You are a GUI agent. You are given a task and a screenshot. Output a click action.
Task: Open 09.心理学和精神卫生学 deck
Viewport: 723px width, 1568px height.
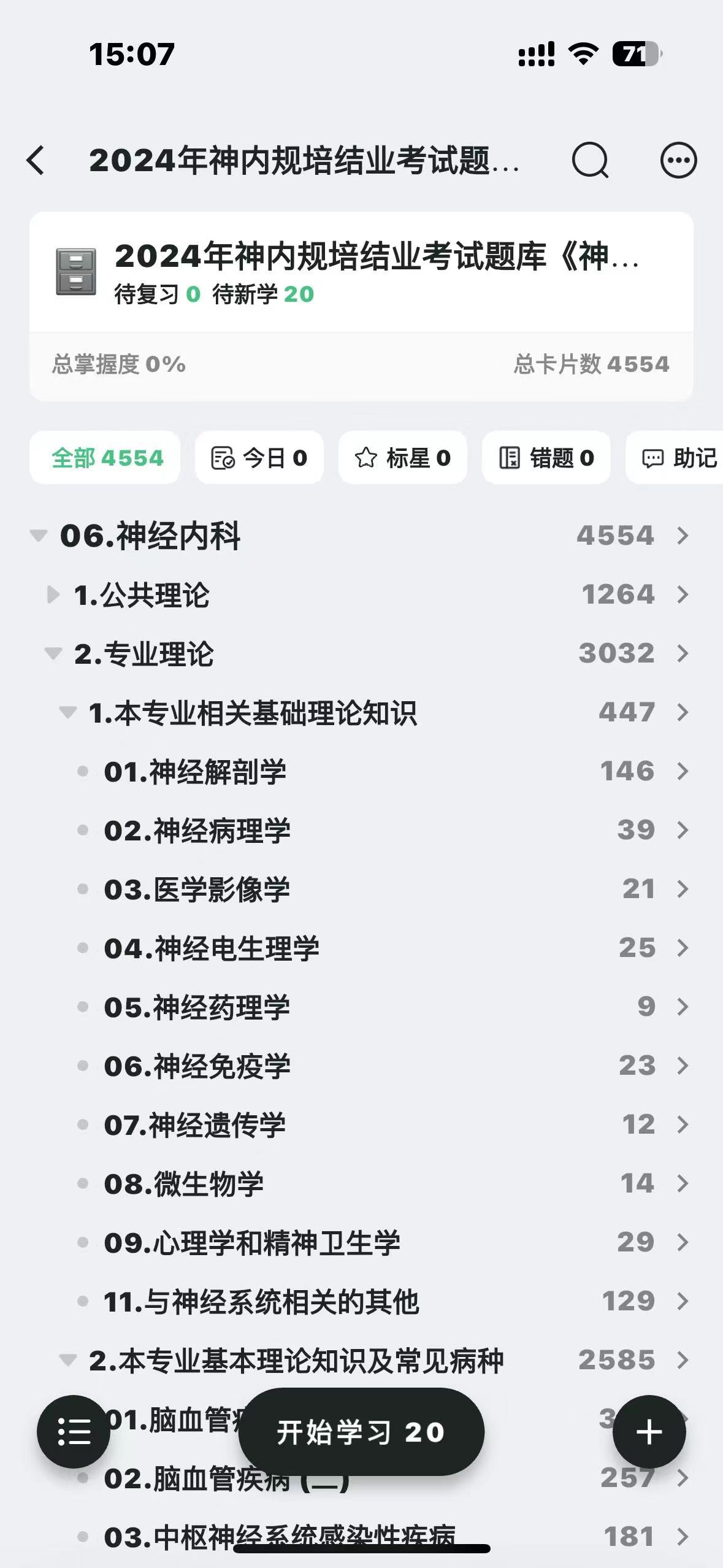[x=361, y=1242]
